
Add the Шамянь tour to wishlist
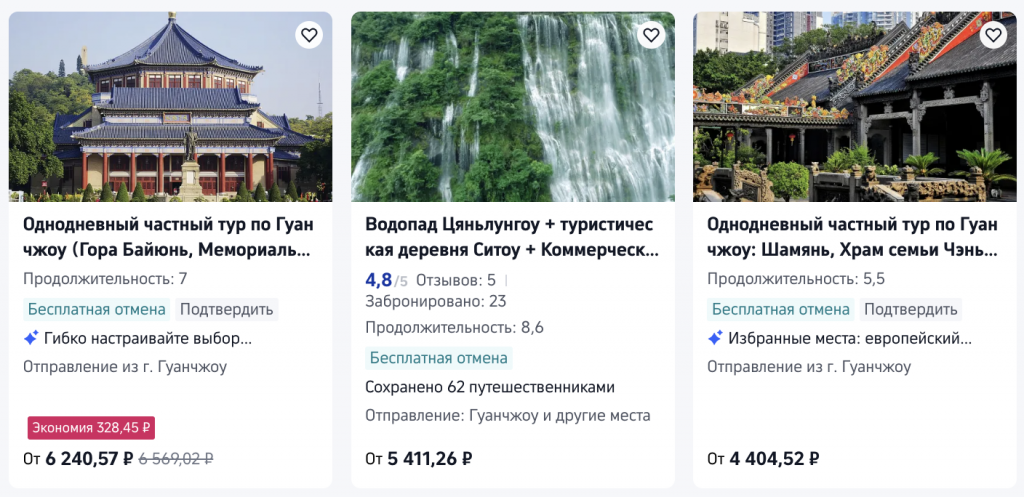pos(993,35)
